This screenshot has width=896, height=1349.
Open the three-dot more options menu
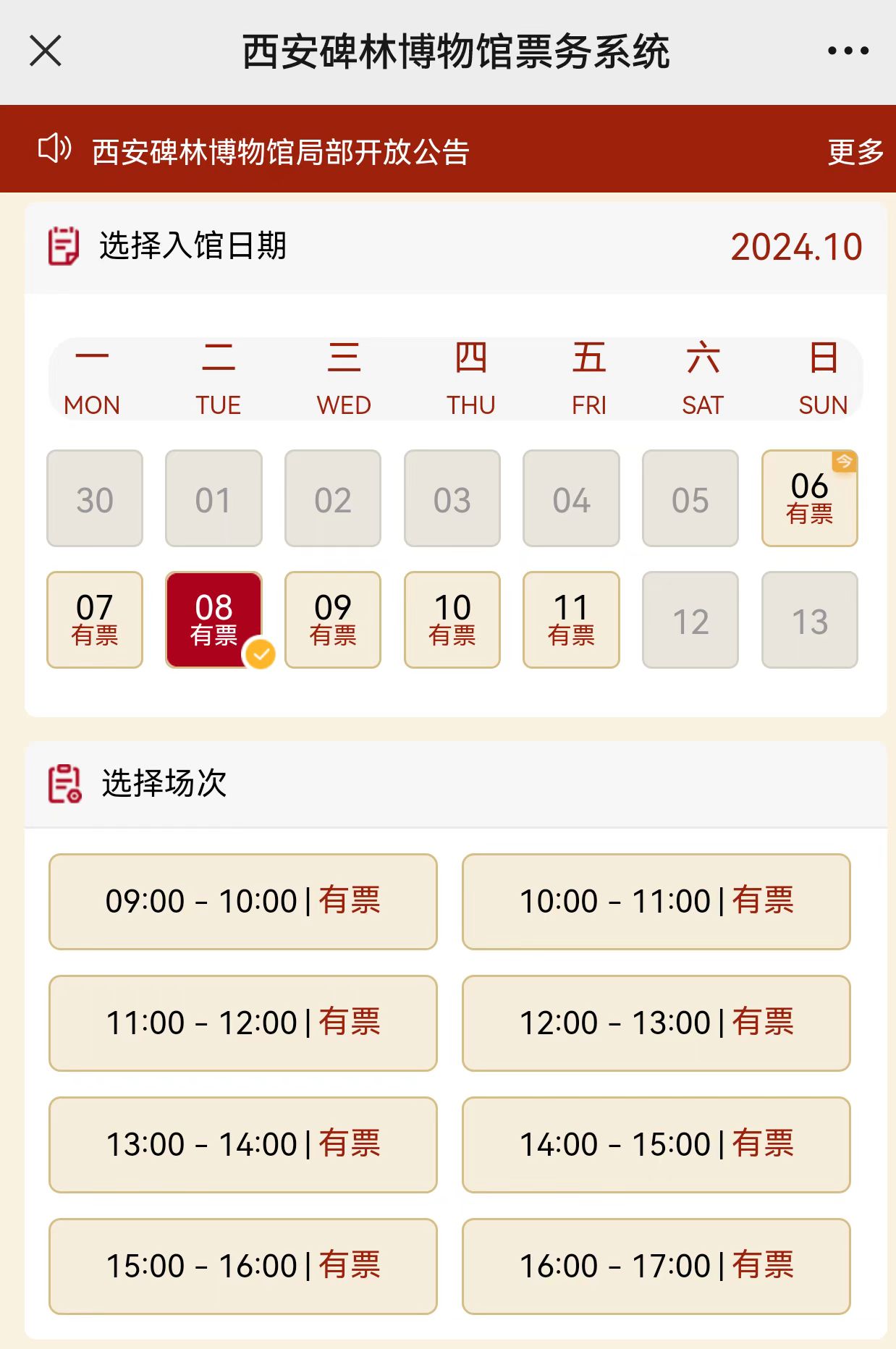click(848, 51)
